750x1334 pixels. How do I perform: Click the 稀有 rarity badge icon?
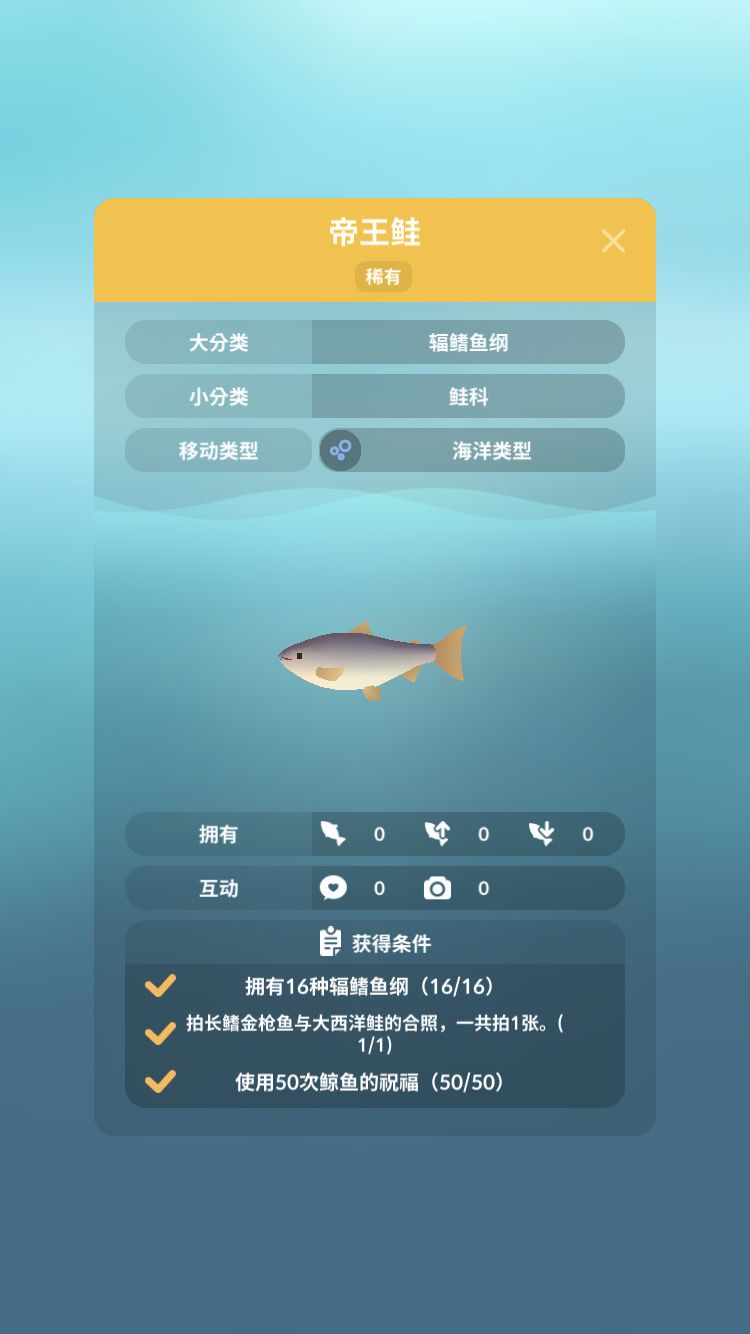coord(383,277)
